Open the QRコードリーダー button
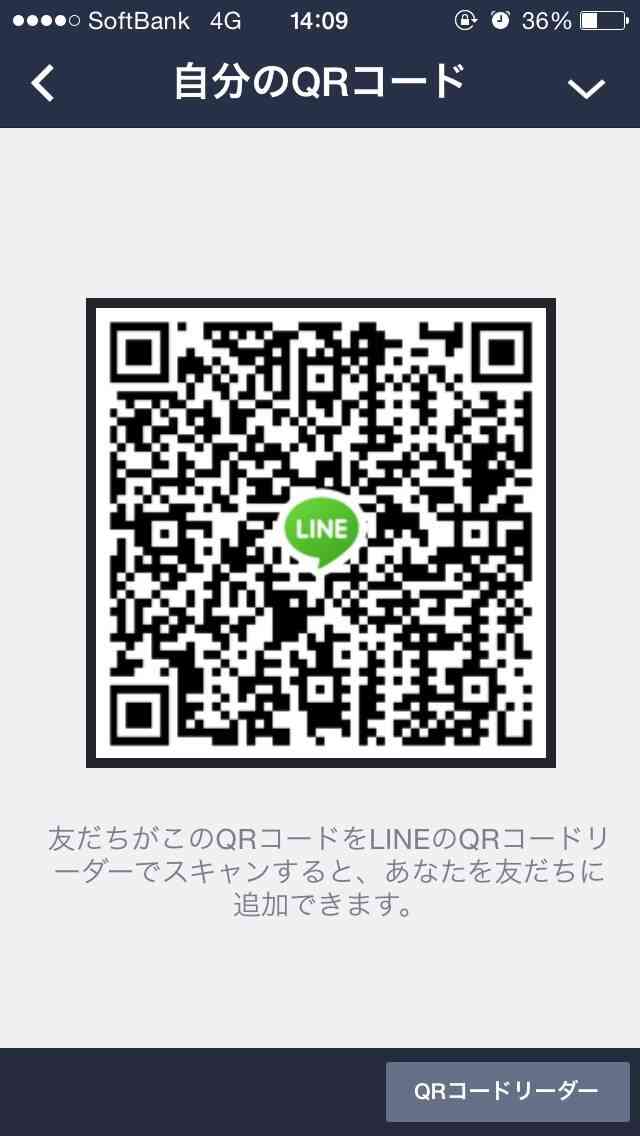Image resolution: width=640 pixels, height=1136 pixels. [507, 1091]
